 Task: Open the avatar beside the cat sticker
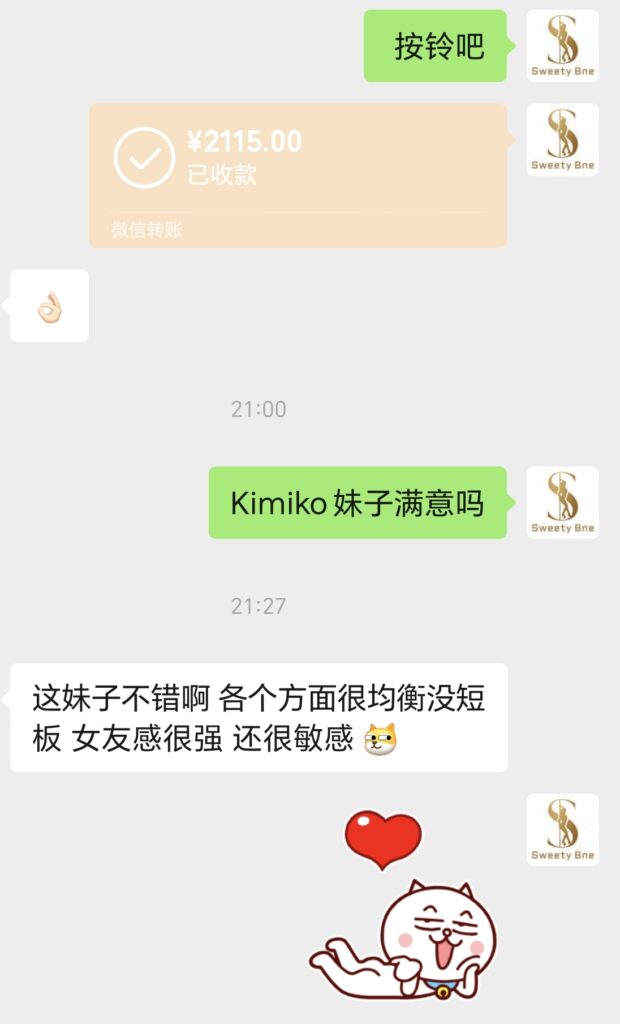[x=562, y=830]
